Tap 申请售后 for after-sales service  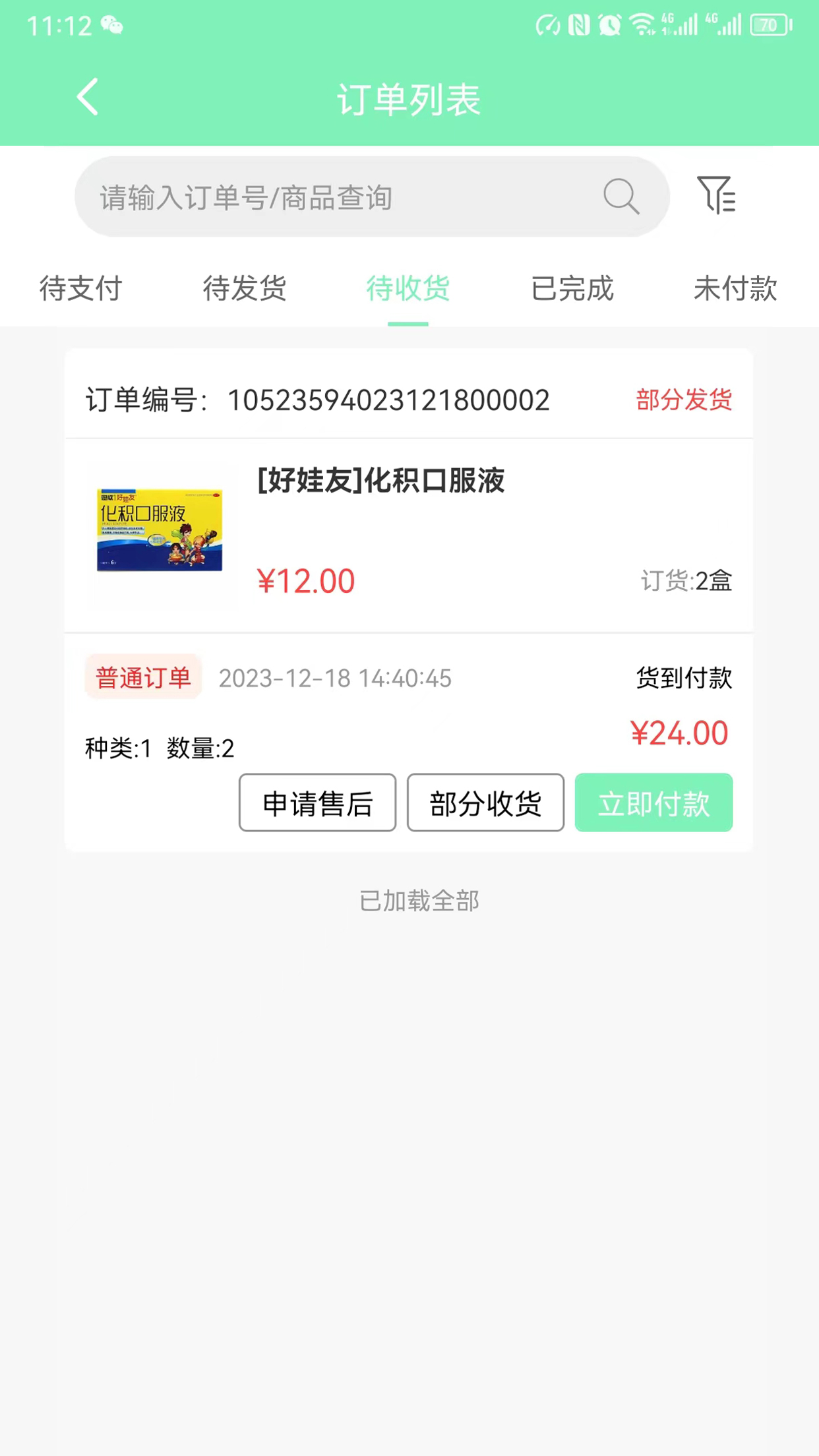click(x=317, y=803)
